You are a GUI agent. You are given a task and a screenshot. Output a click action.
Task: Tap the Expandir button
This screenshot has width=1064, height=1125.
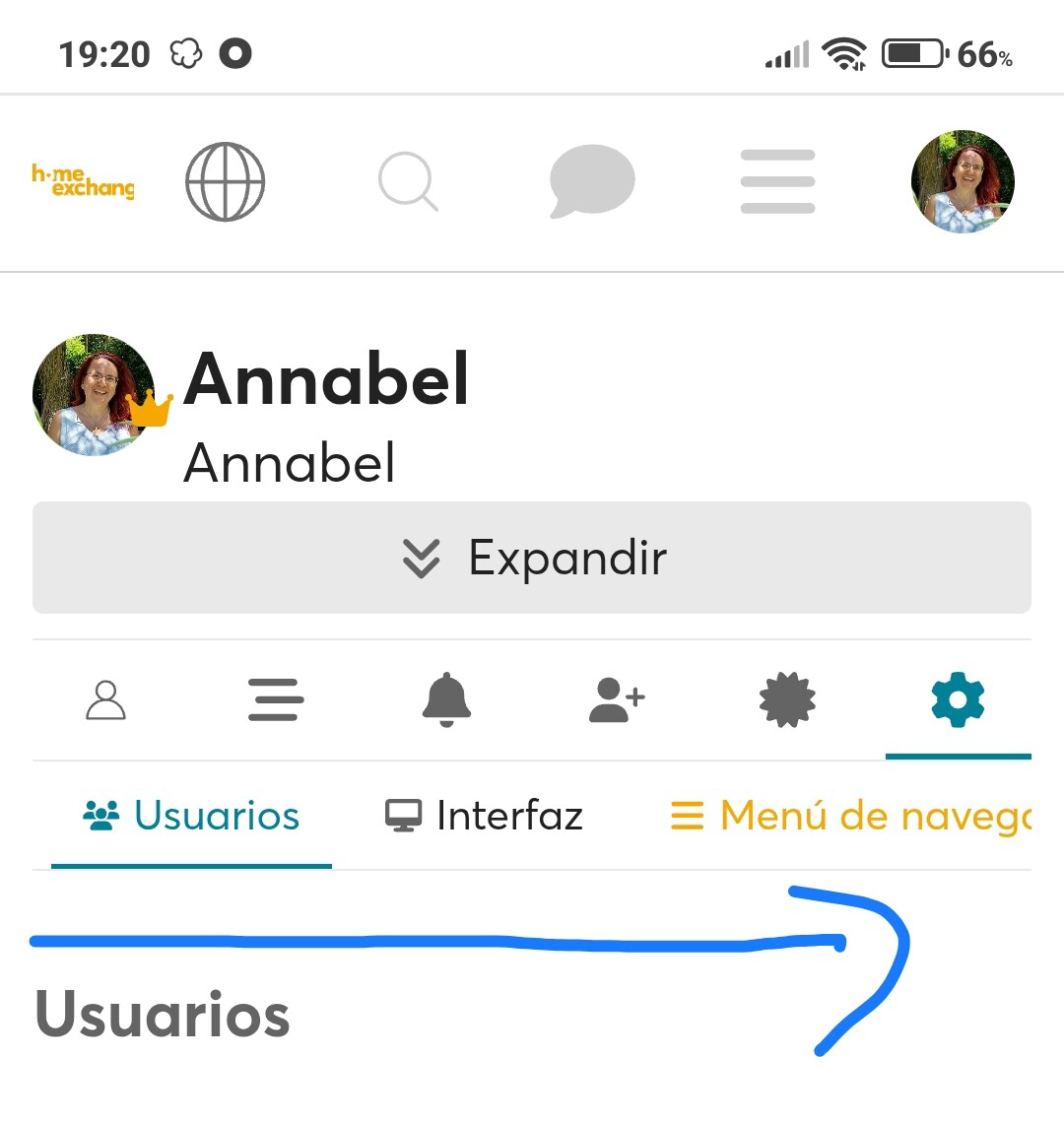point(532,558)
